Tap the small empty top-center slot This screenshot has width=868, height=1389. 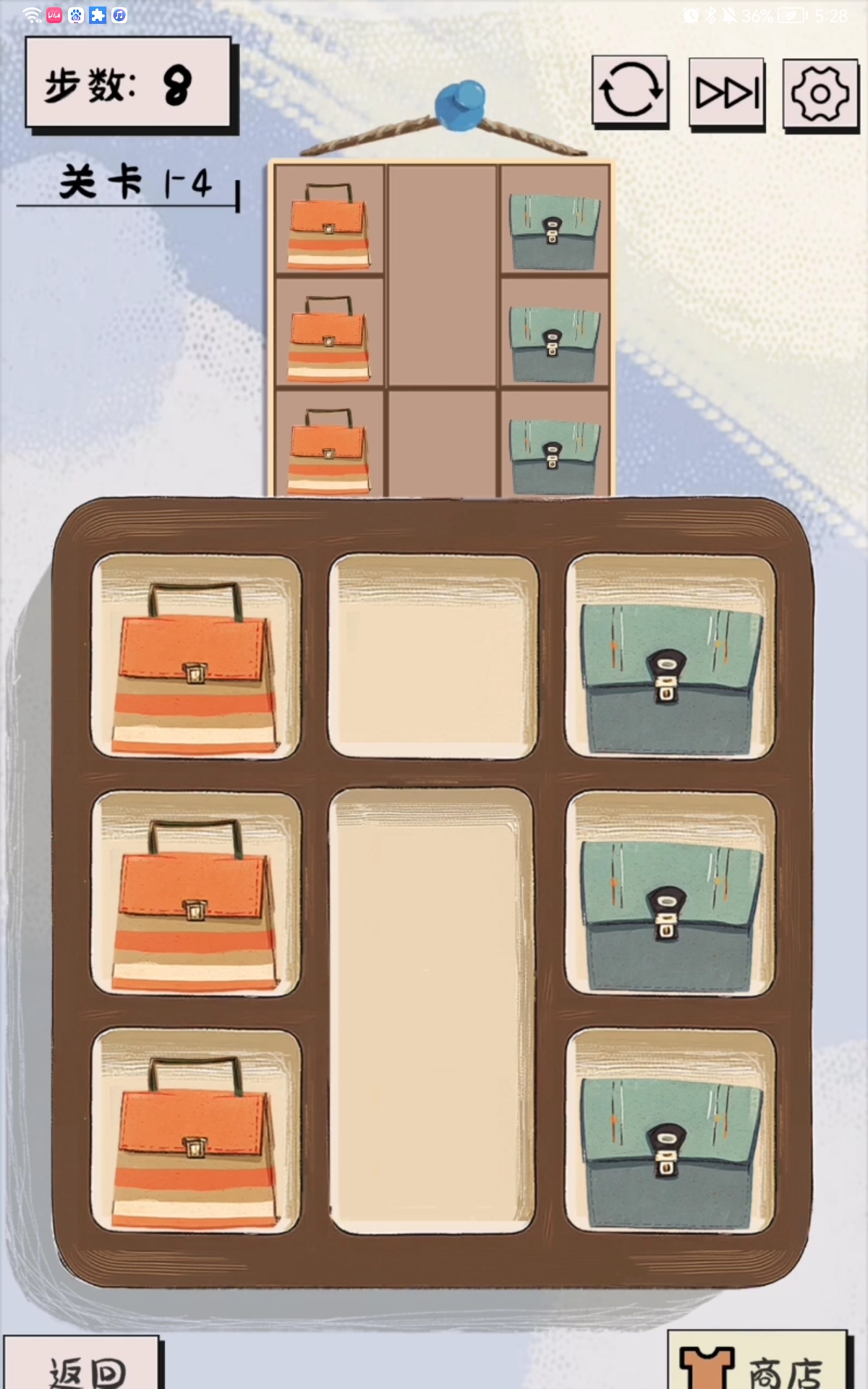433,657
